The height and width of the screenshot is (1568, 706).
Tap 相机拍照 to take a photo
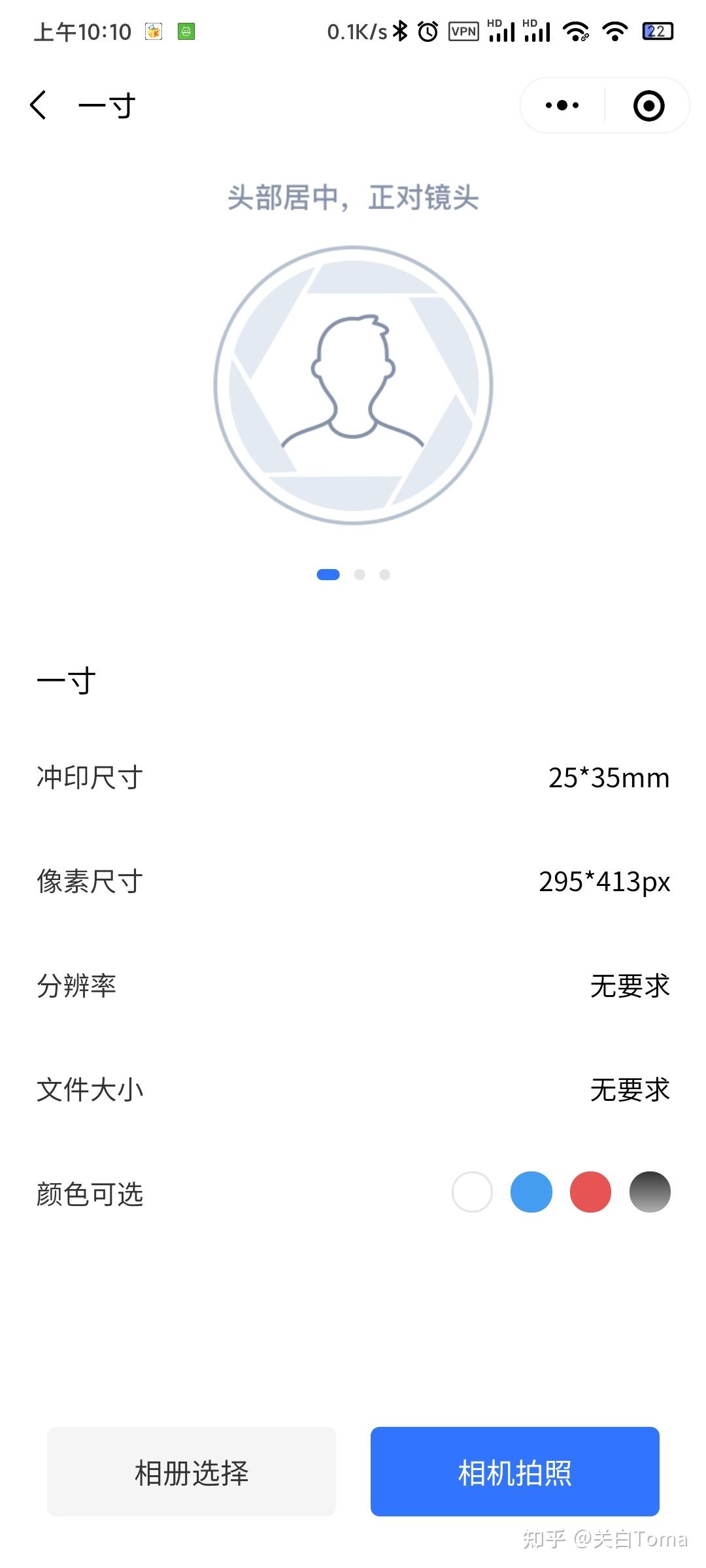point(514,1471)
